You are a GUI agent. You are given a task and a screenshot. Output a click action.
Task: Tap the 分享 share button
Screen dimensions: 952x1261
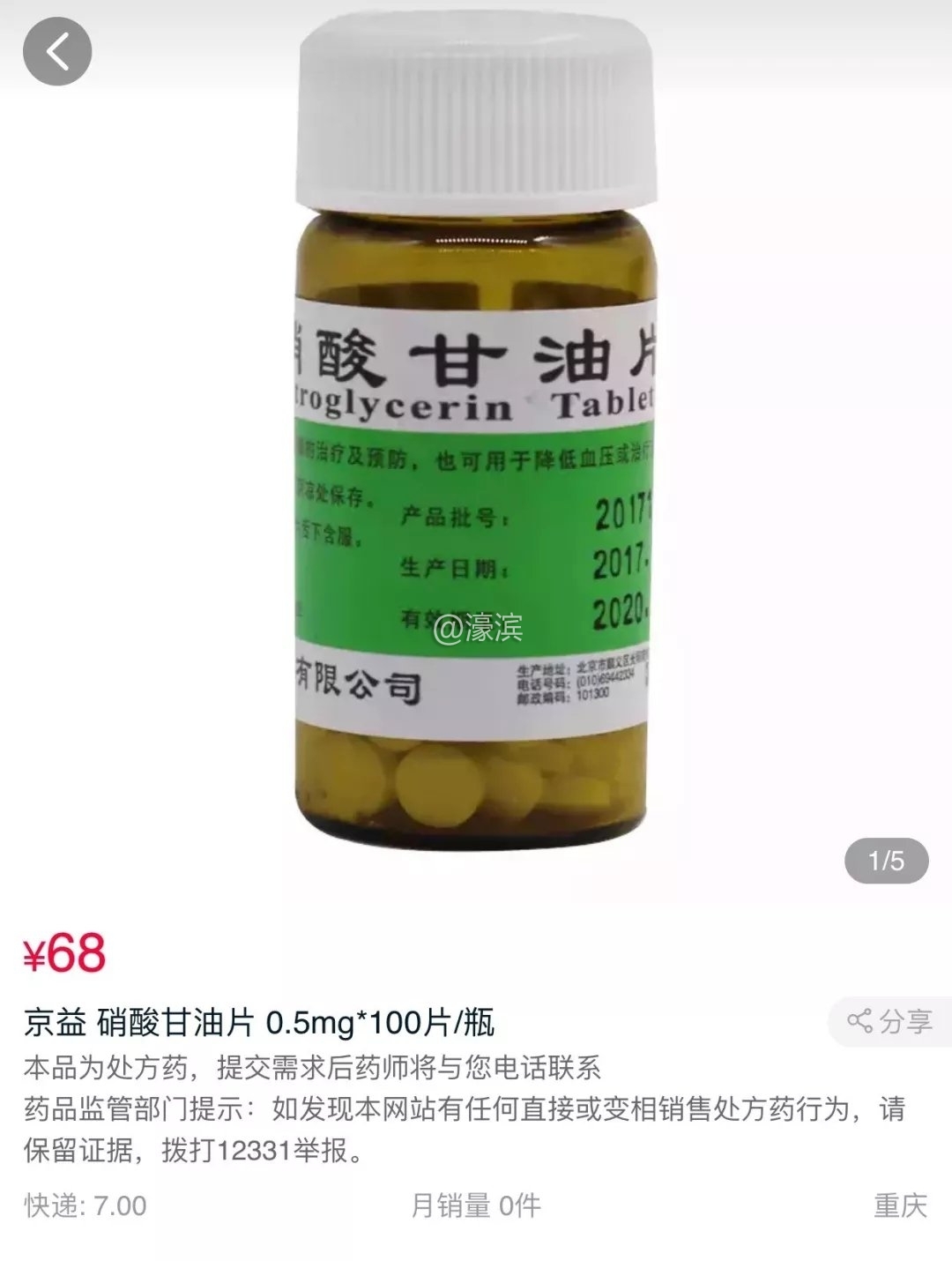pyautogui.click(x=890, y=1021)
